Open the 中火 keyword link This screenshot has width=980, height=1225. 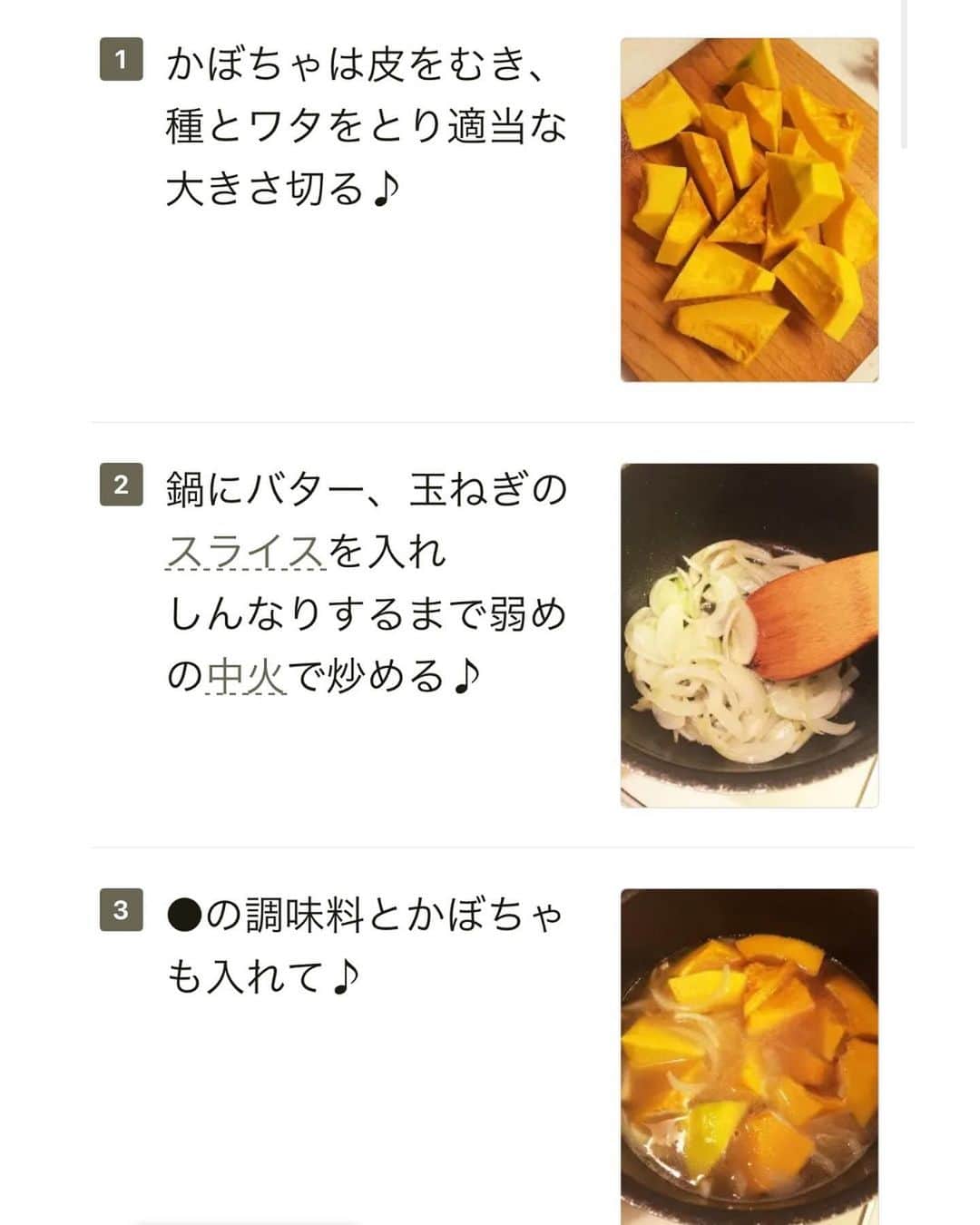(x=247, y=677)
